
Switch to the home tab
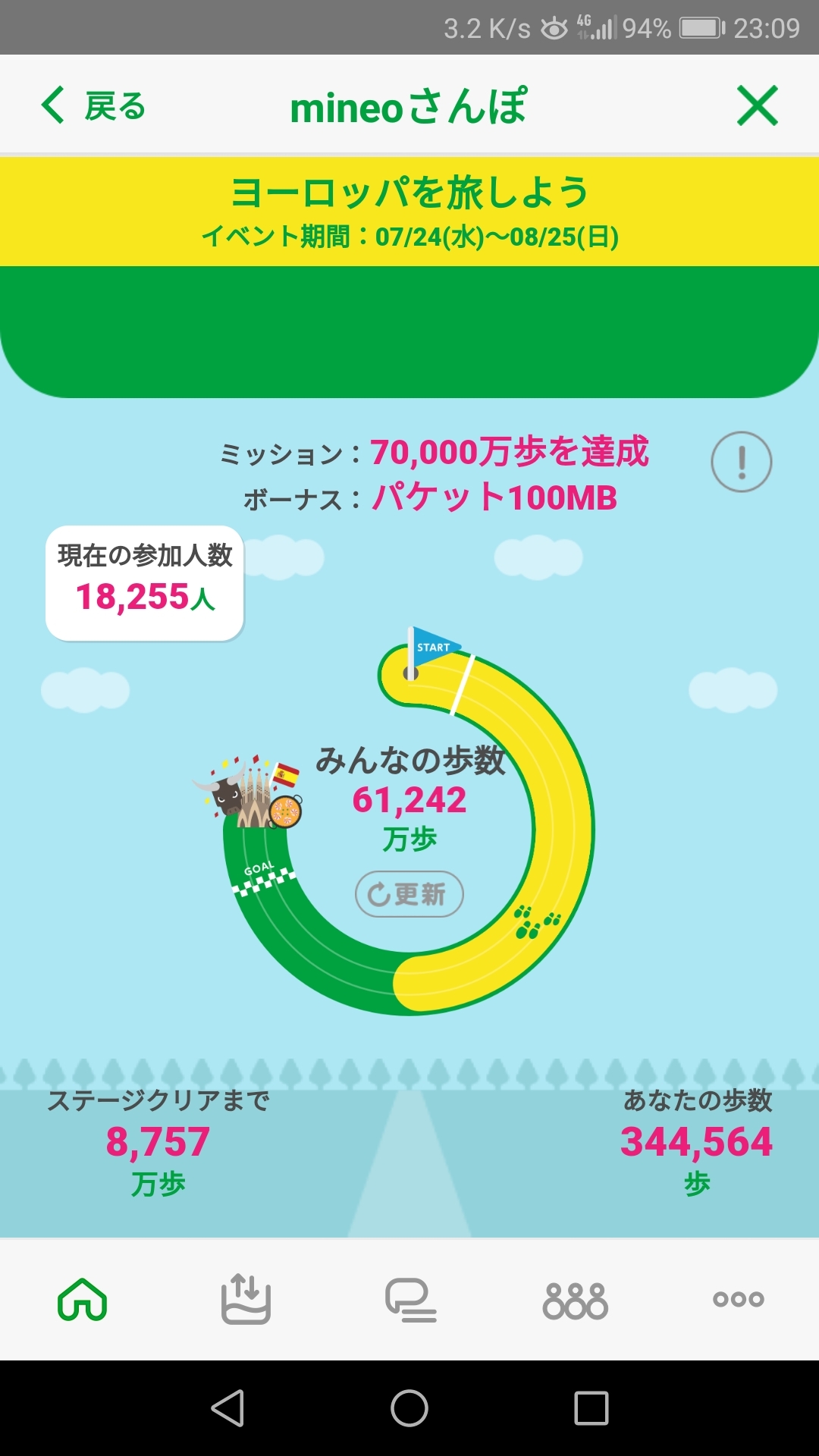tap(82, 1299)
